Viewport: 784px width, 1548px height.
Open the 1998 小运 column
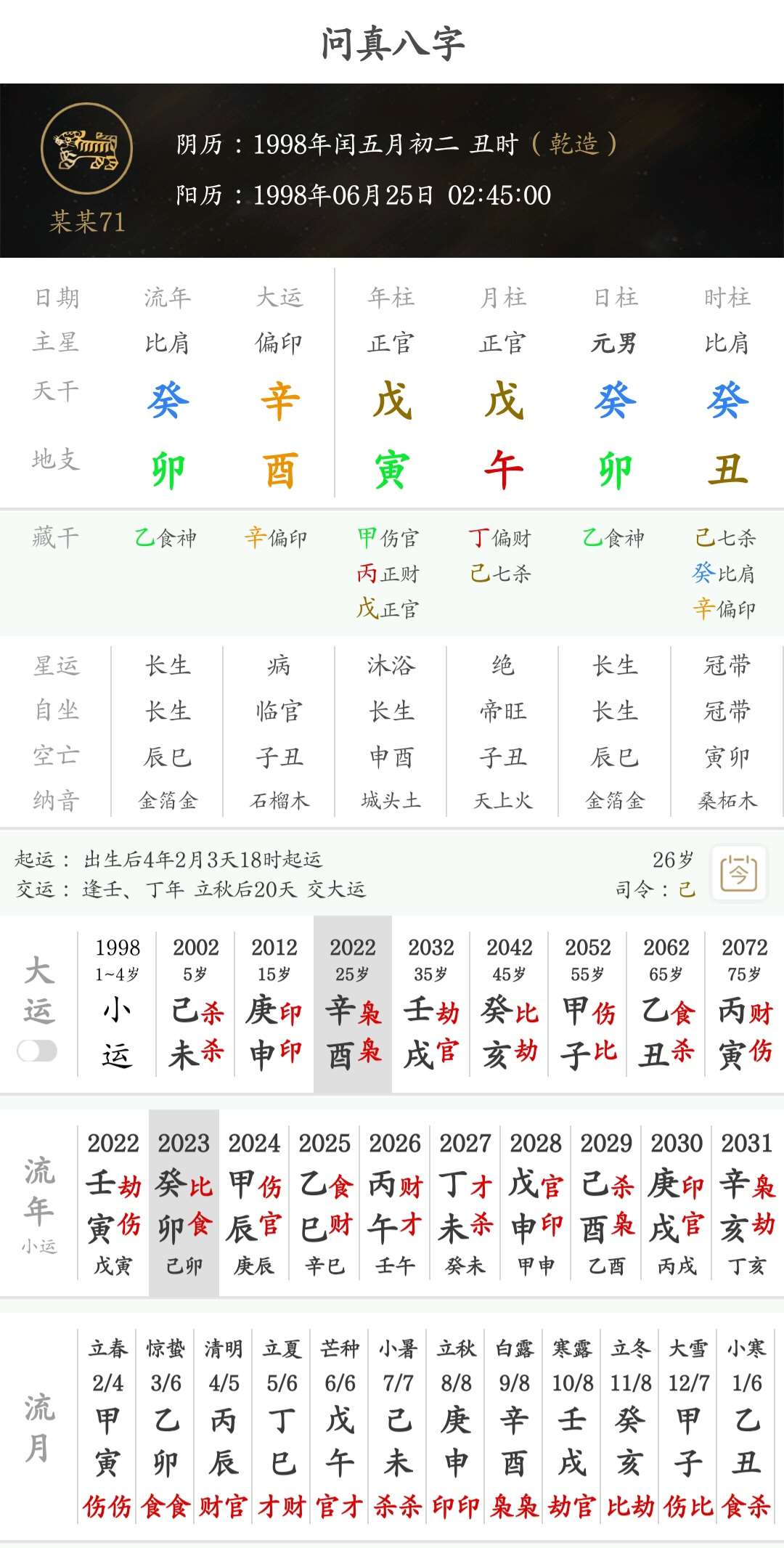tap(117, 1006)
